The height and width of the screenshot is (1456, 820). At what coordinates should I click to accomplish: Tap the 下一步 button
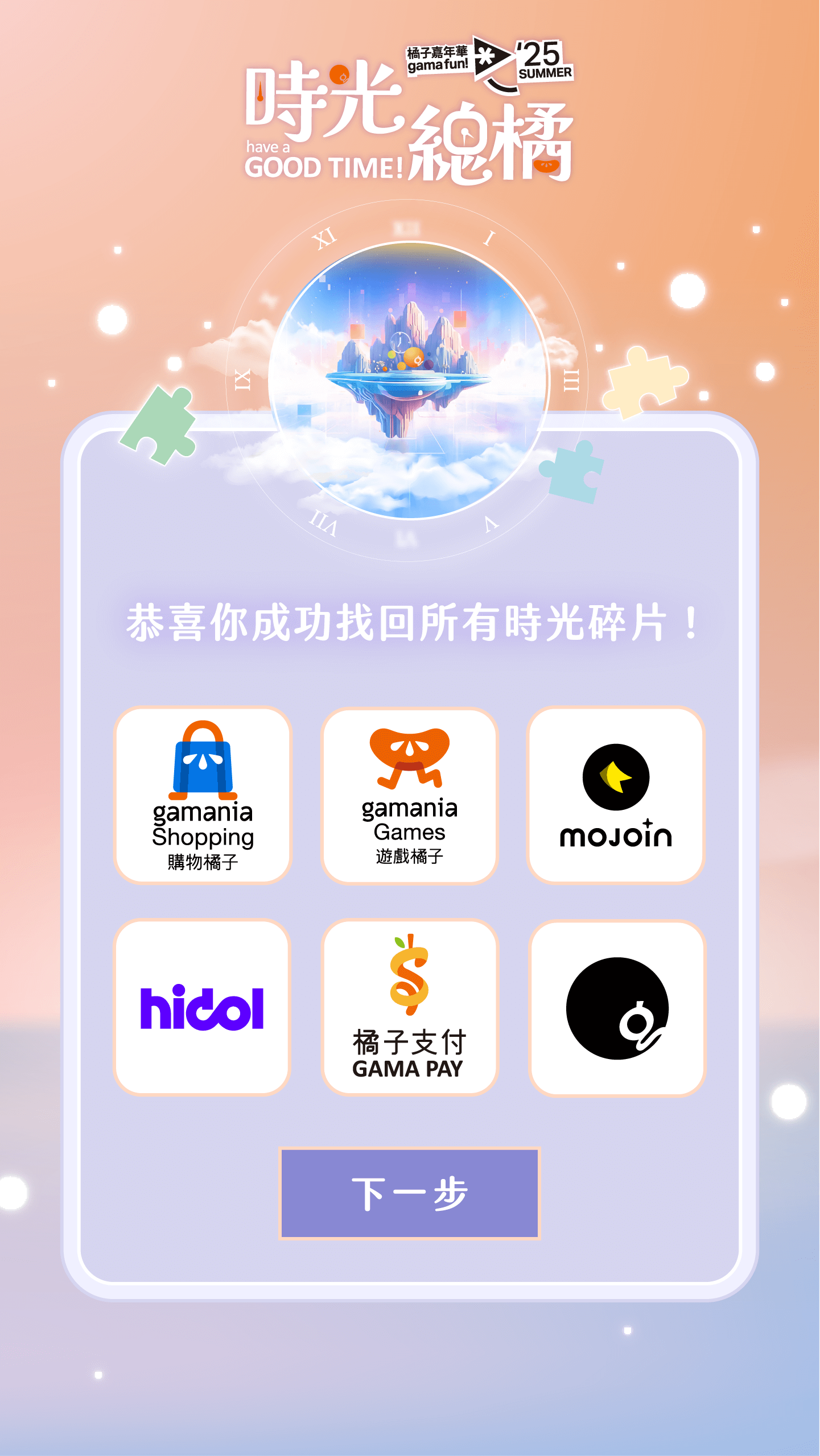coord(410,1193)
